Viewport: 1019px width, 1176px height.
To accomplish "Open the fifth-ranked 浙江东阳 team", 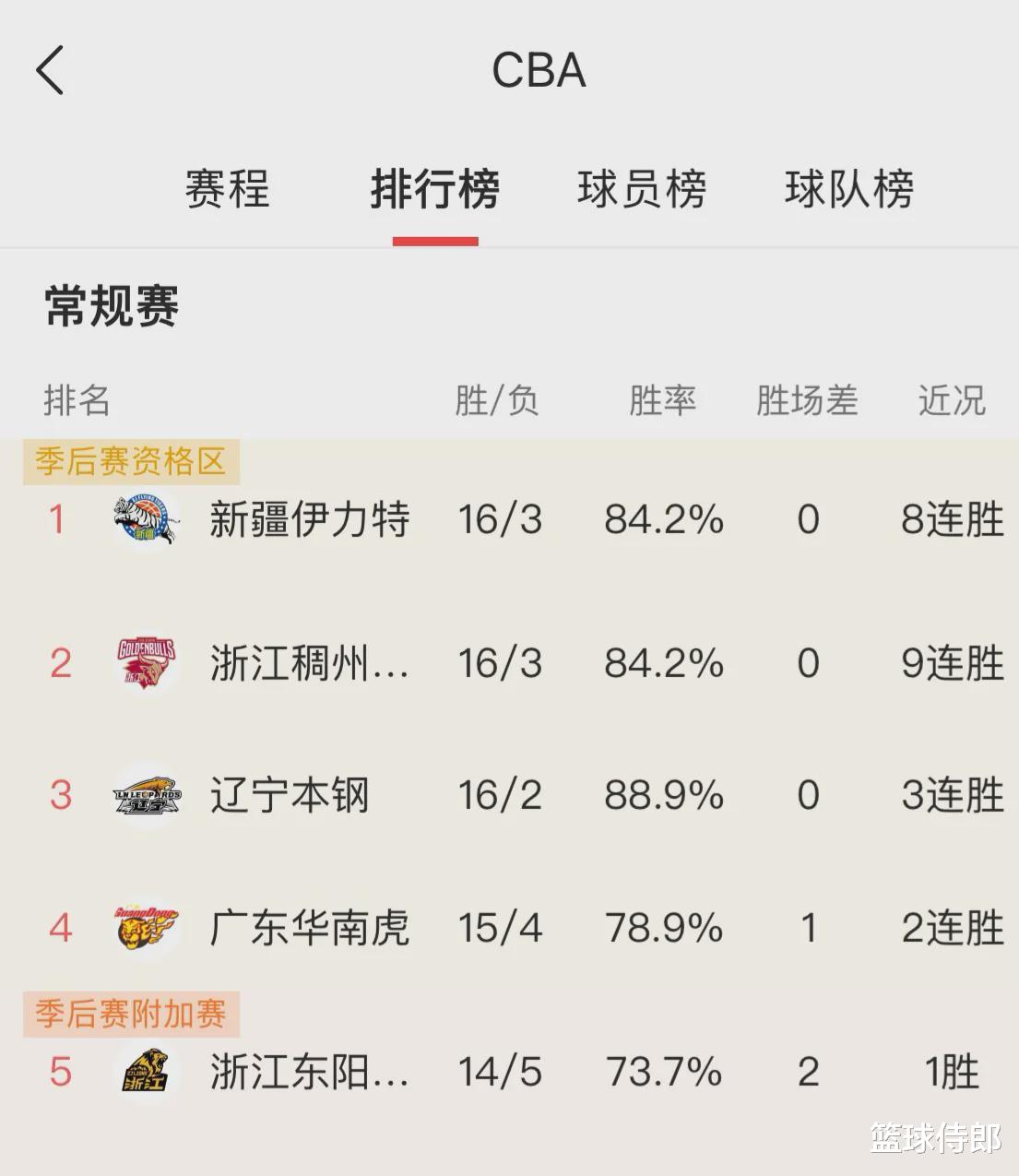I will 309,1072.
